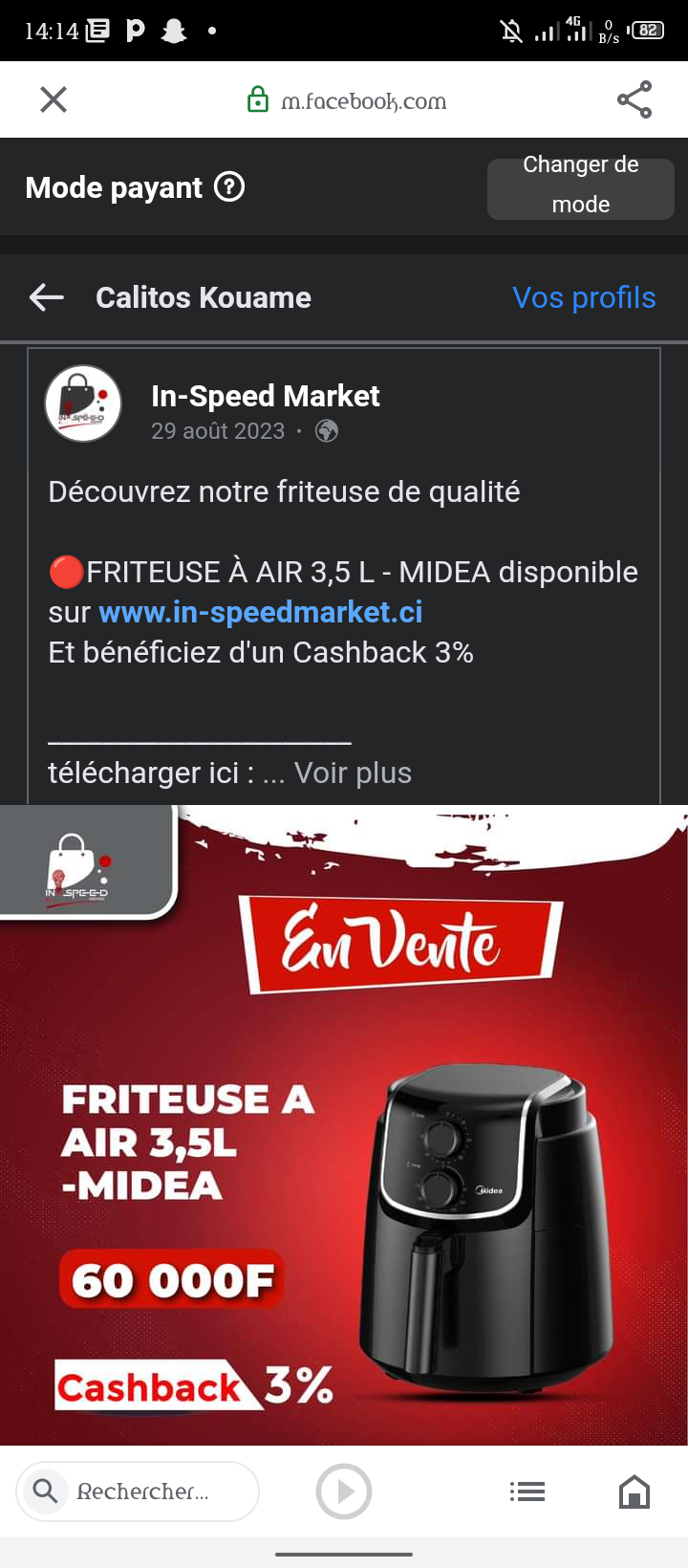
Task: Go to the browser home page
Action: [x=634, y=1491]
